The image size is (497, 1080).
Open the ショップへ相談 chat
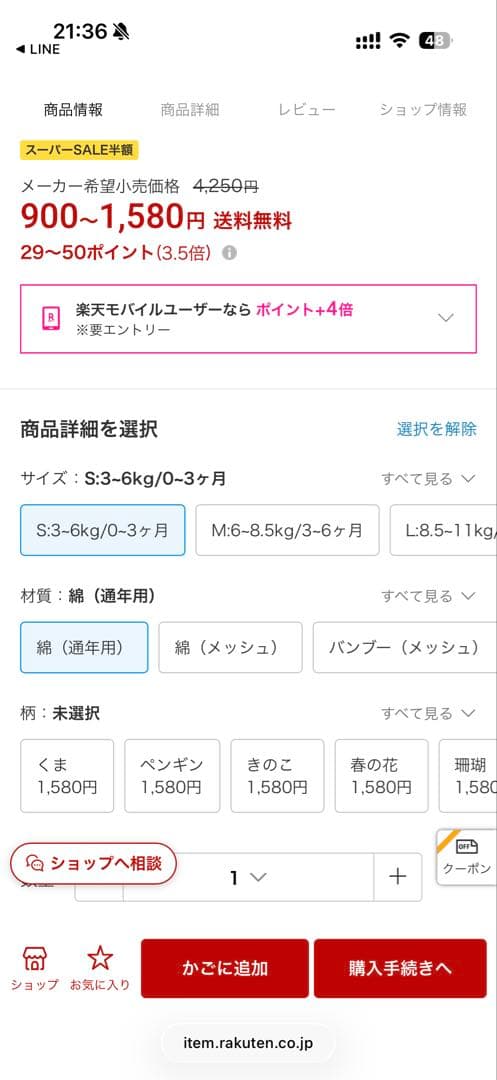click(x=94, y=863)
